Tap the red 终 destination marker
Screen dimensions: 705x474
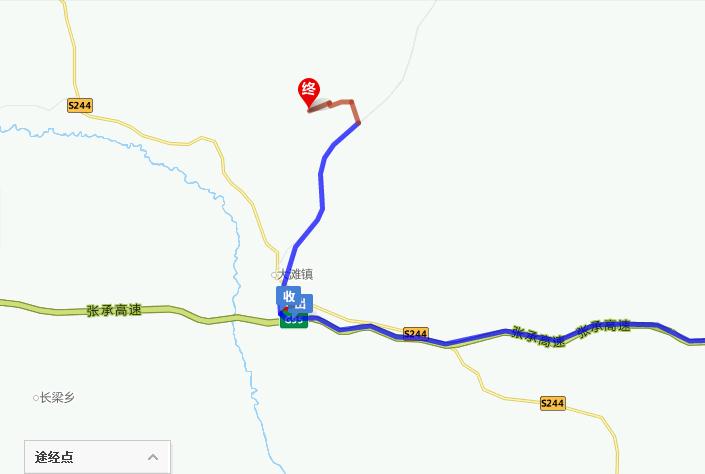pos(309,92)
